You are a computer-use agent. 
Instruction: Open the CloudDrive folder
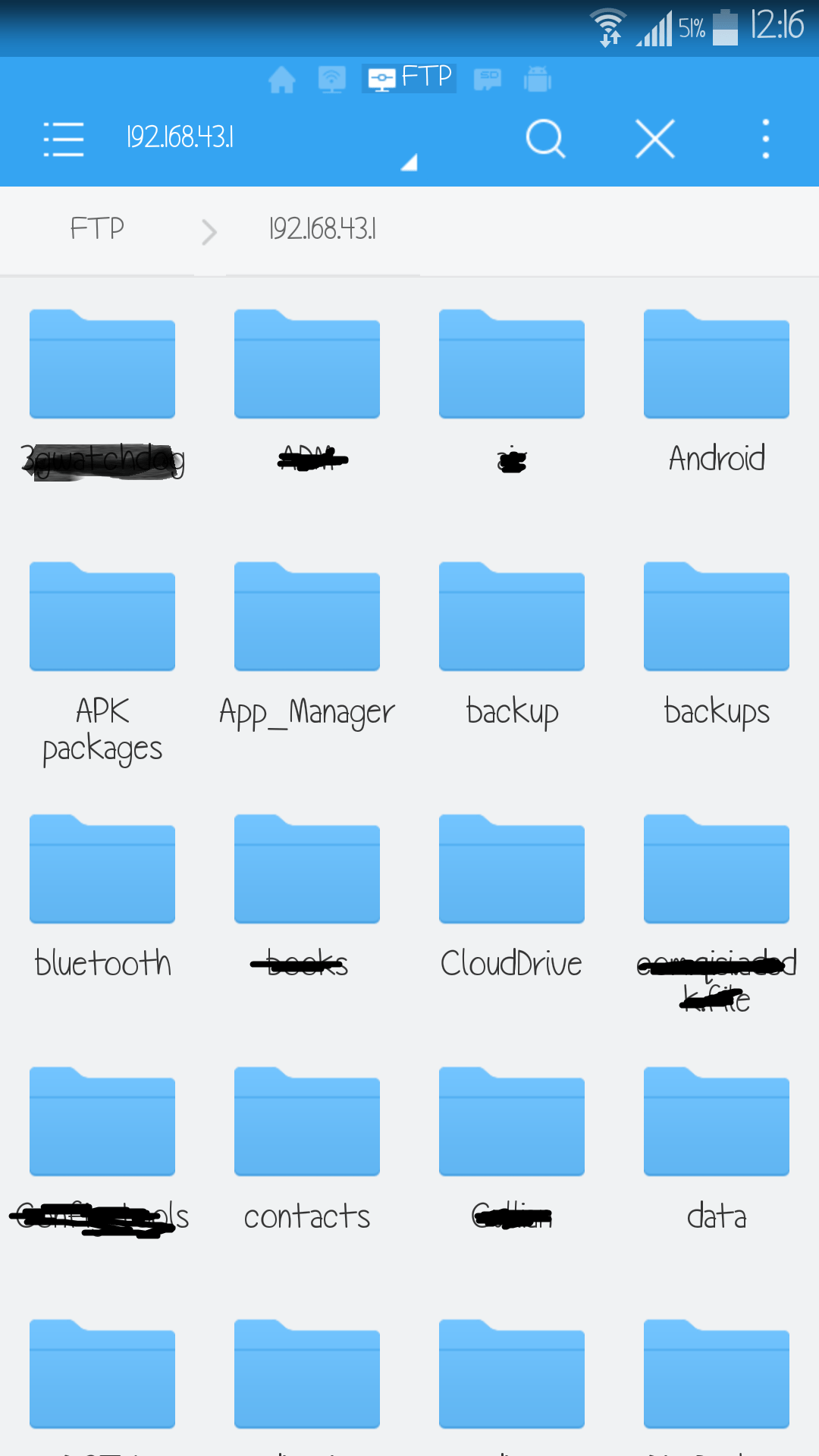[x=512, y=869]
